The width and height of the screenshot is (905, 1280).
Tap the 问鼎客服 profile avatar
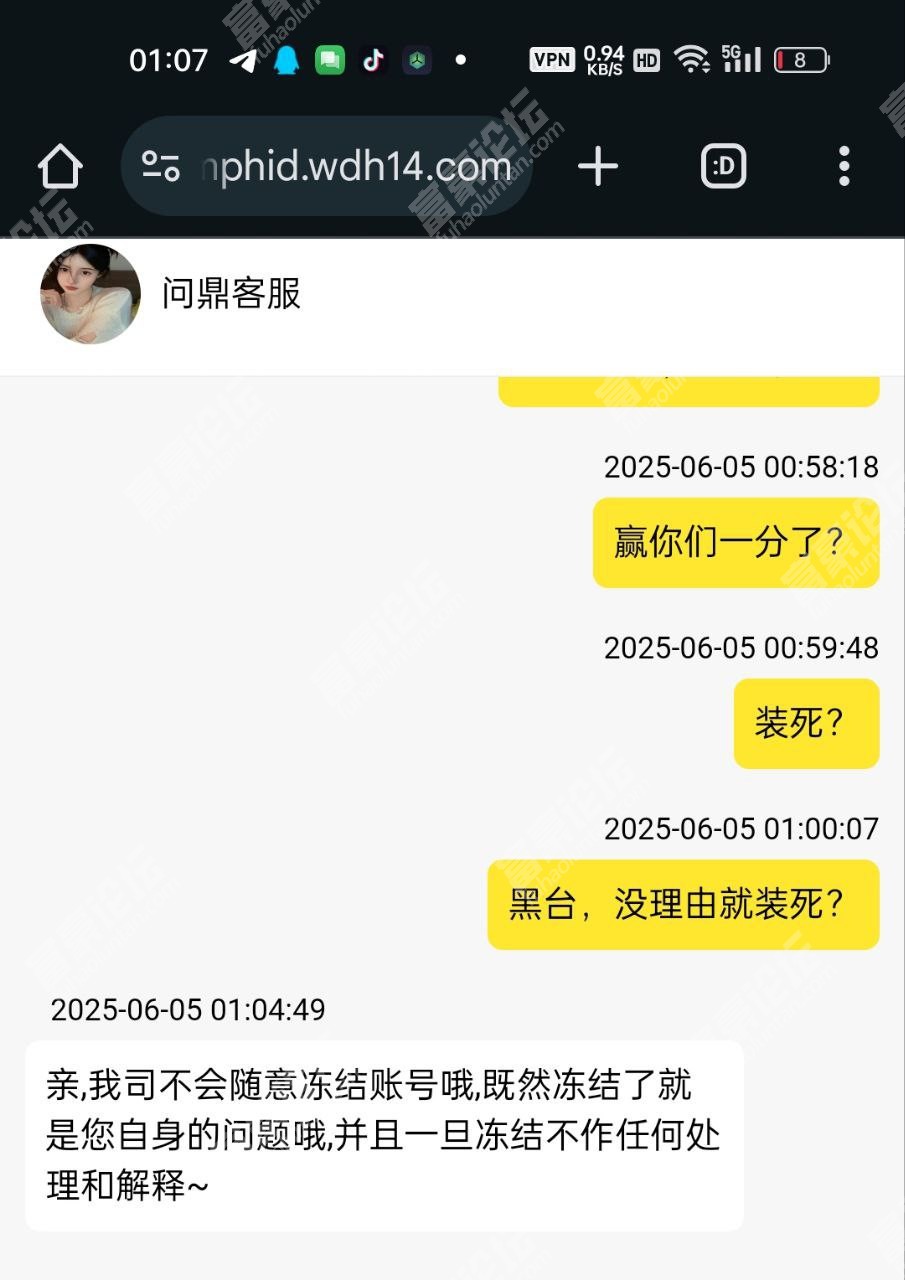pos(90,294)
